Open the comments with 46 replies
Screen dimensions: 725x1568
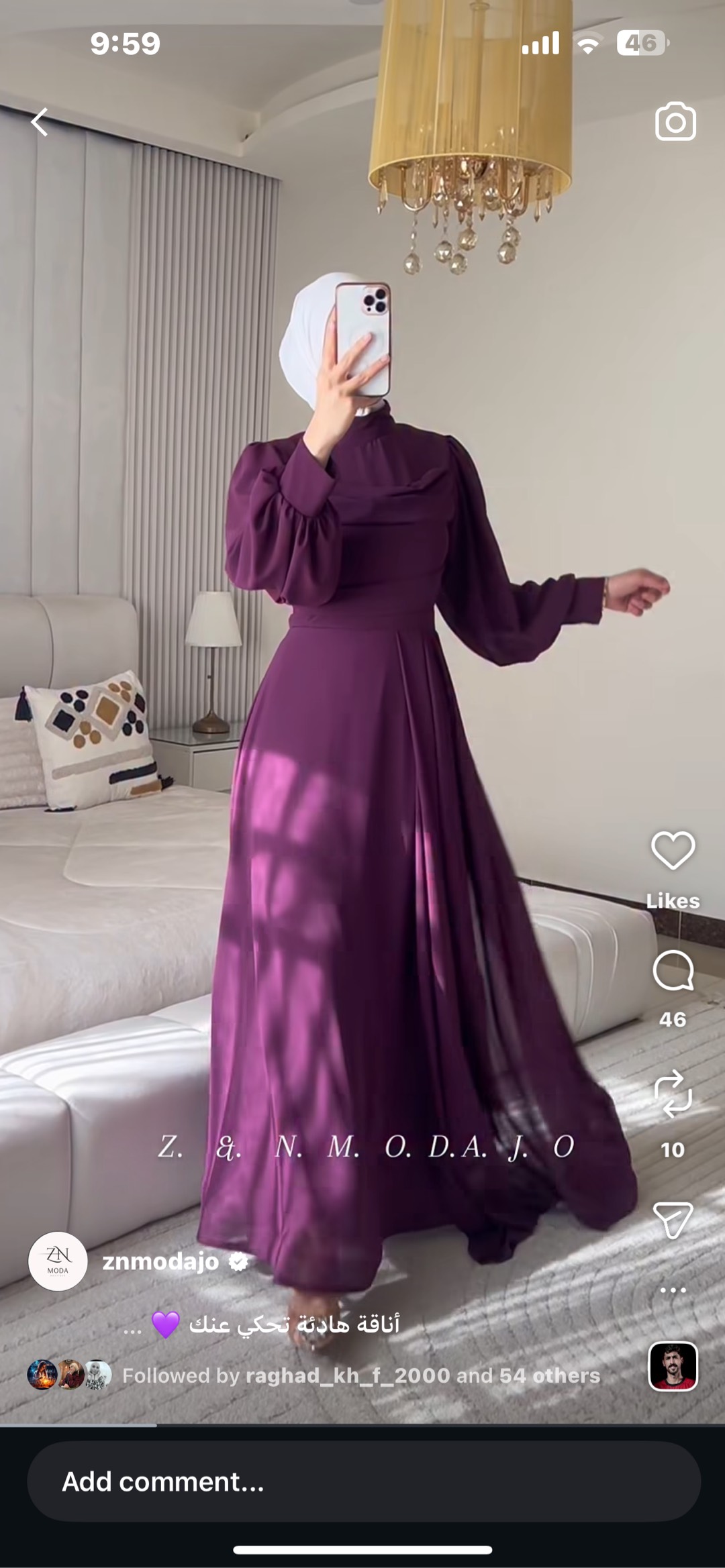tap(673, 971)
